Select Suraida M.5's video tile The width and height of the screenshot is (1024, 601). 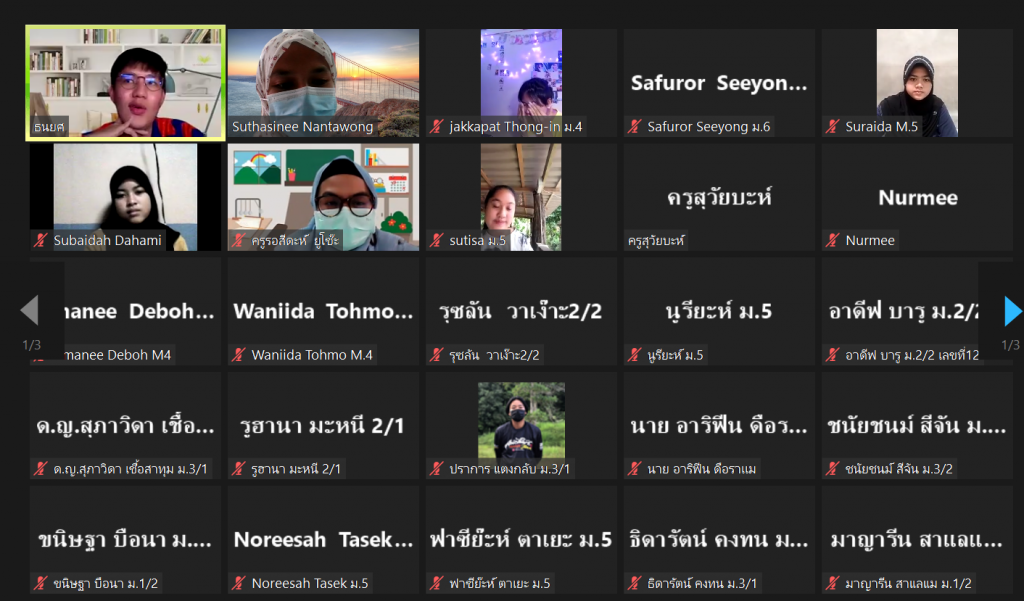[x=917, y=83]
